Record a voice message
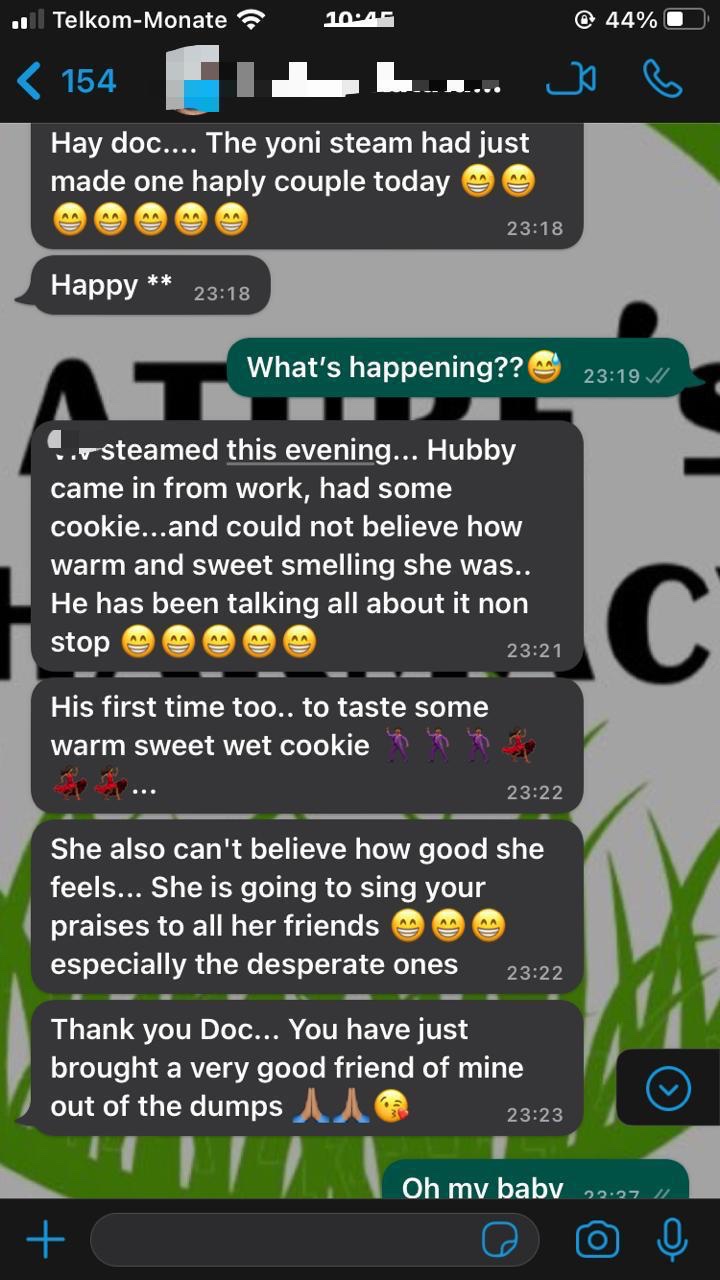720x1280 pixels. tap(672, 1240)
